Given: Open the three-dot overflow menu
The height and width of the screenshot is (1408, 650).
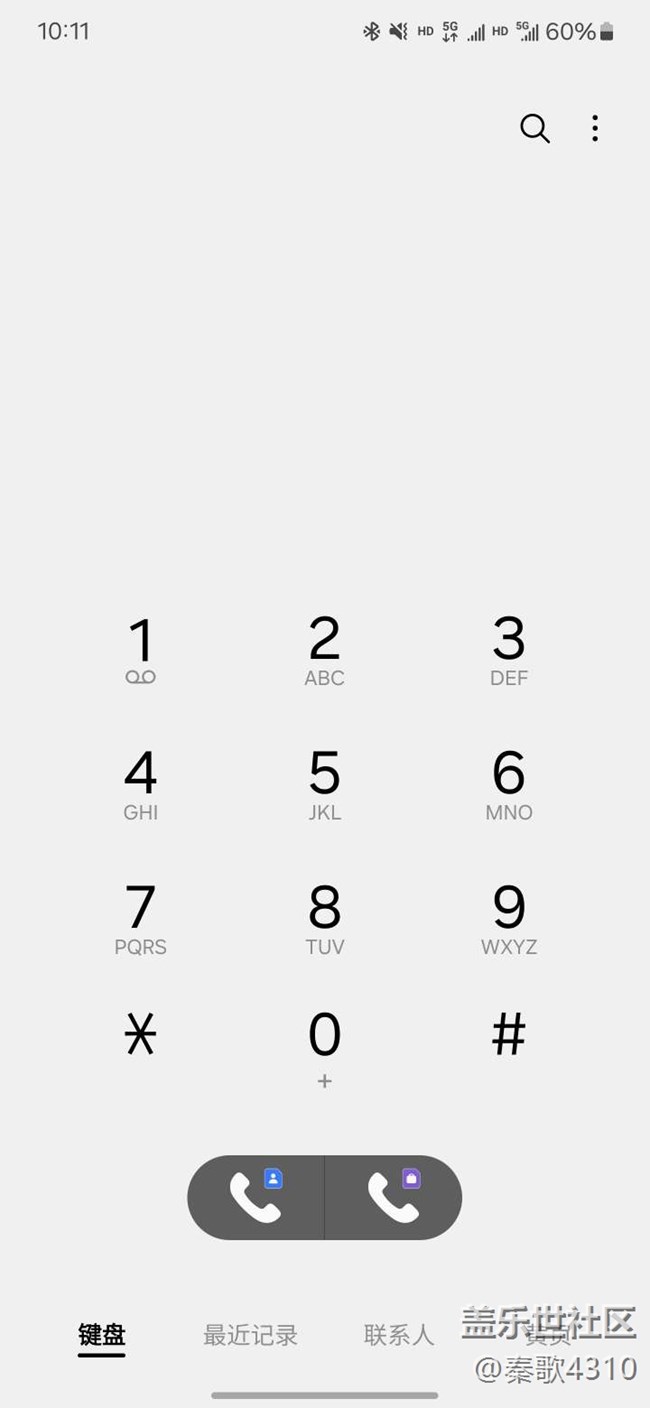Looking at the screenshot, I should tap(595, 128).
